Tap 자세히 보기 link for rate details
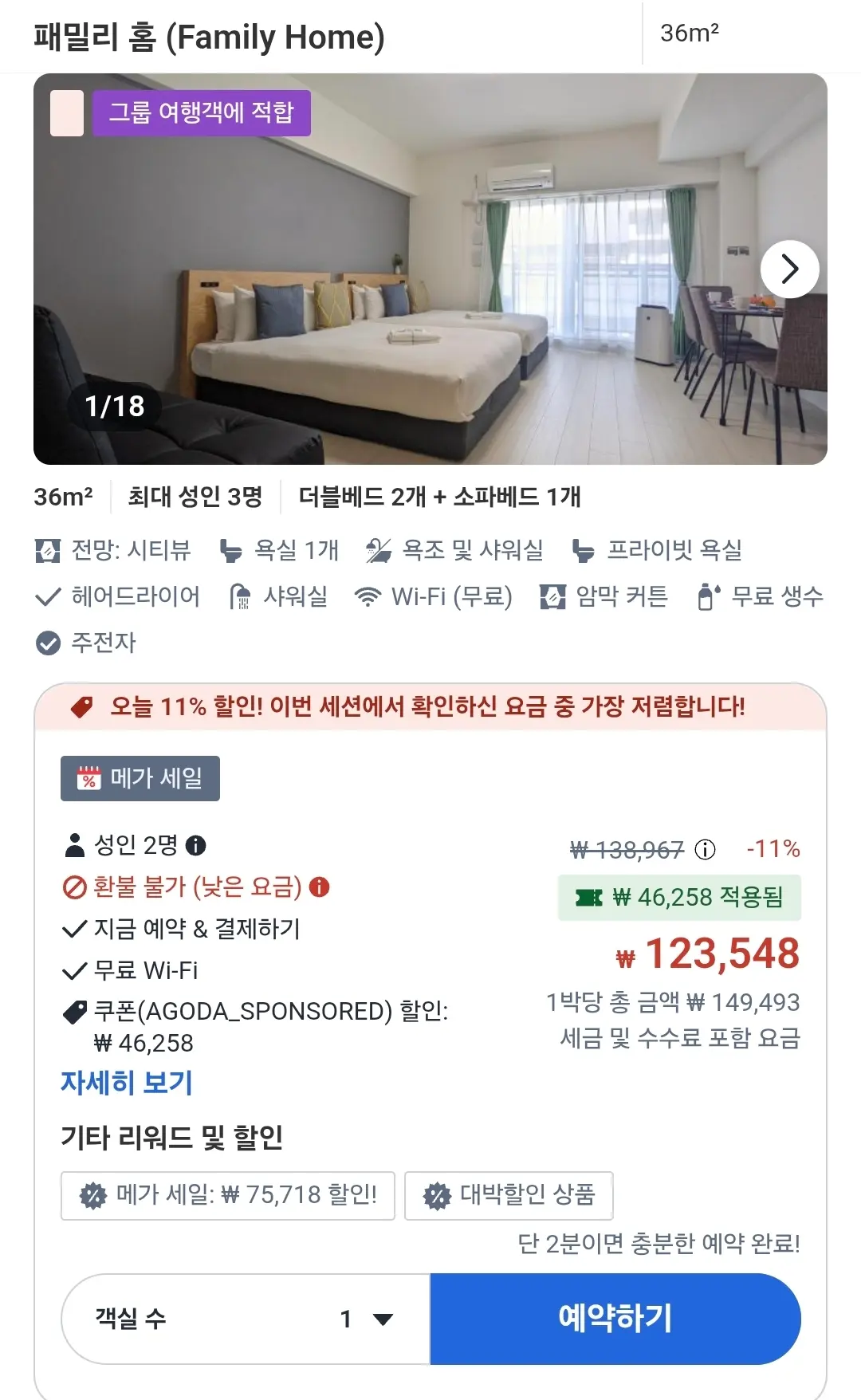The height and width of the screenshot is (1400, 861). tap(127, 1082)
